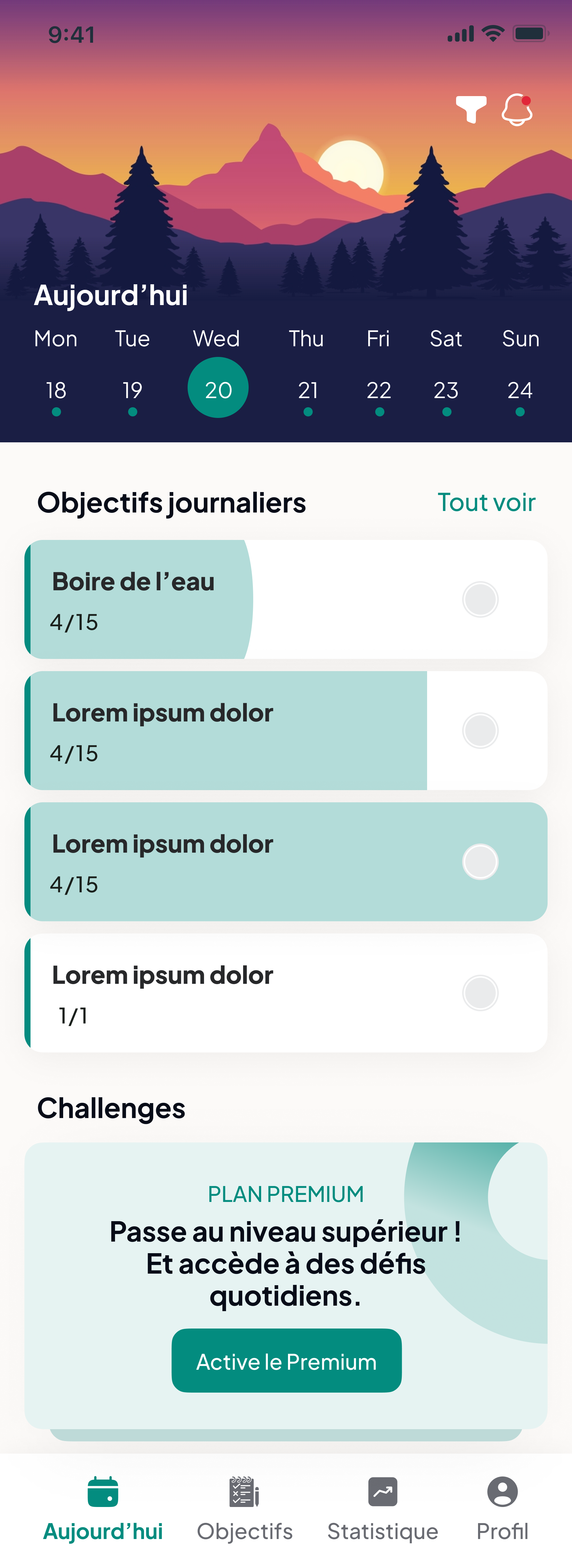
Task: Choose Thursday 21 in the week strip
Action: pos(308,391)
